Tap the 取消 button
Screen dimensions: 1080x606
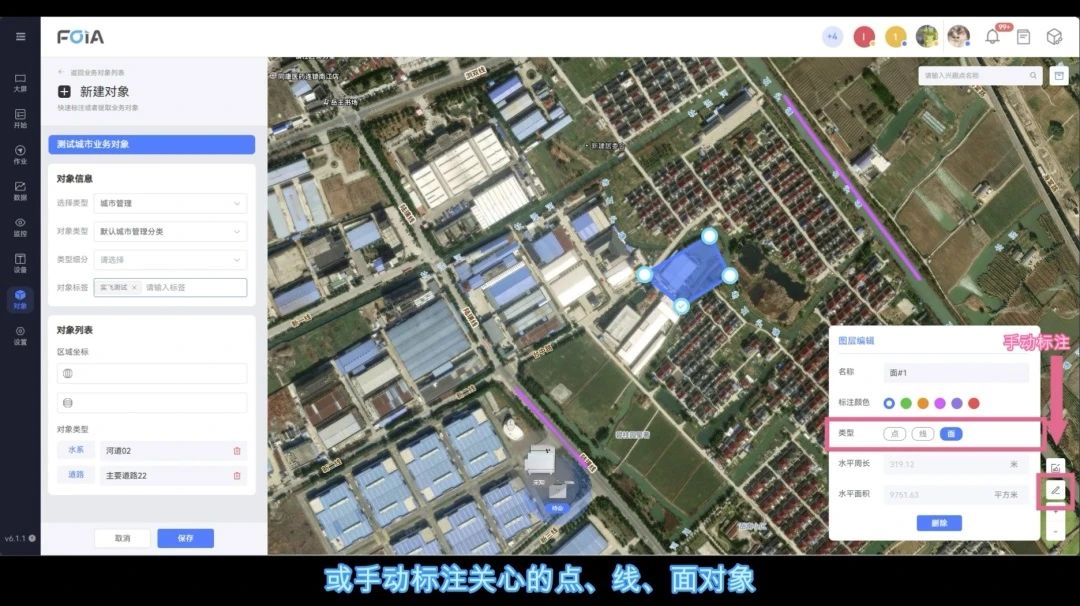pos(122,538)
